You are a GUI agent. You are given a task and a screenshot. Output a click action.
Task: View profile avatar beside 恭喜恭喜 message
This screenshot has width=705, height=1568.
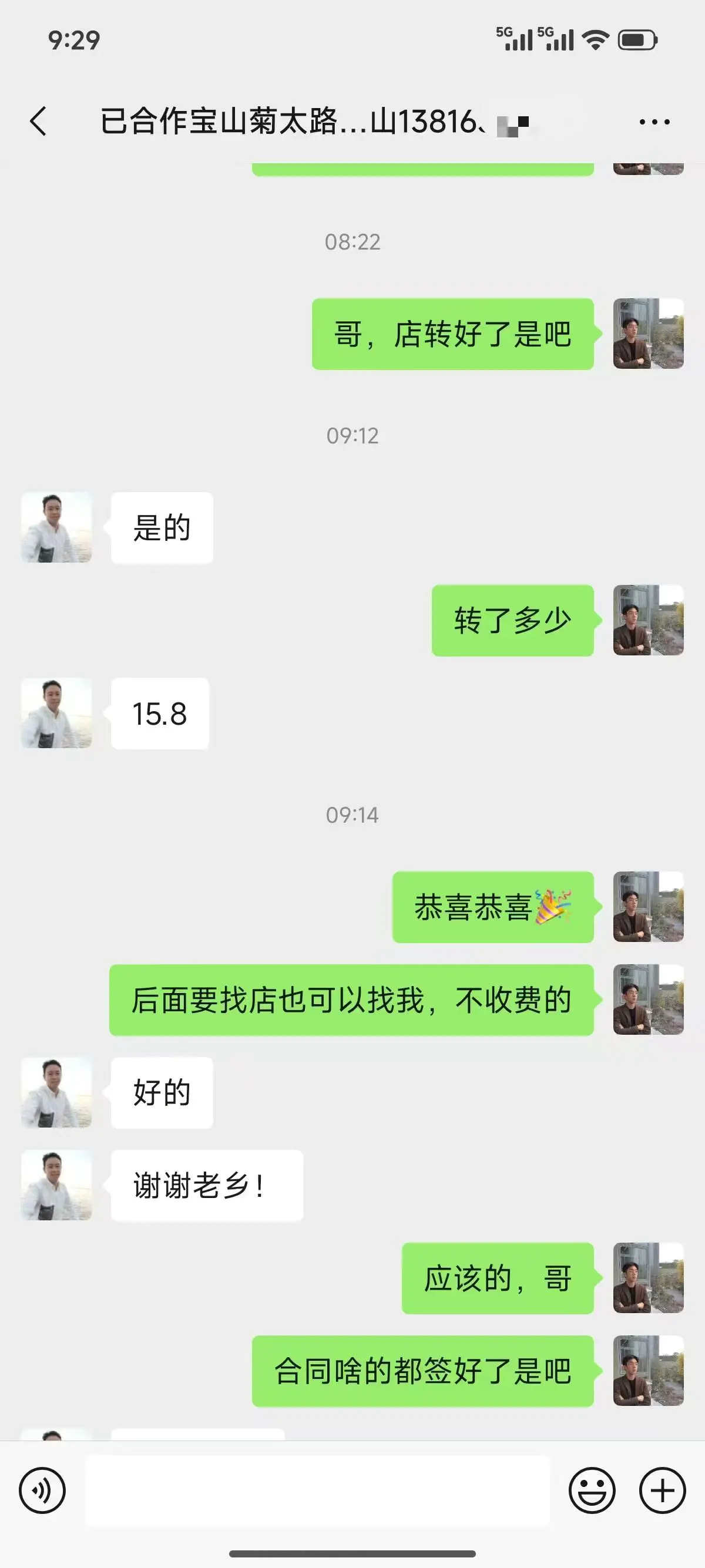pyautogui.click(x=648, y=907)
